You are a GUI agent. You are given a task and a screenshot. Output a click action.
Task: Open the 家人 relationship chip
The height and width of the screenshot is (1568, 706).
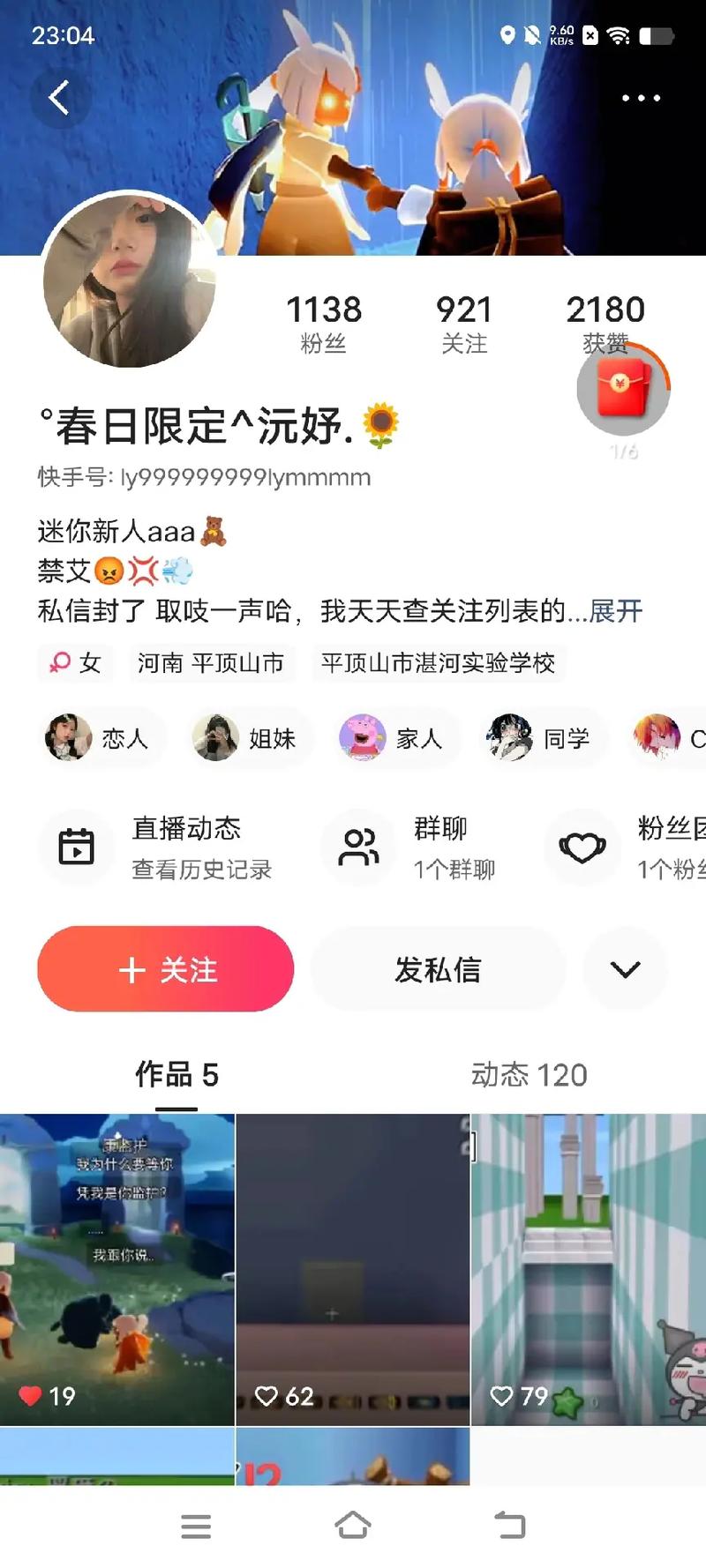[x=392, y=738]
